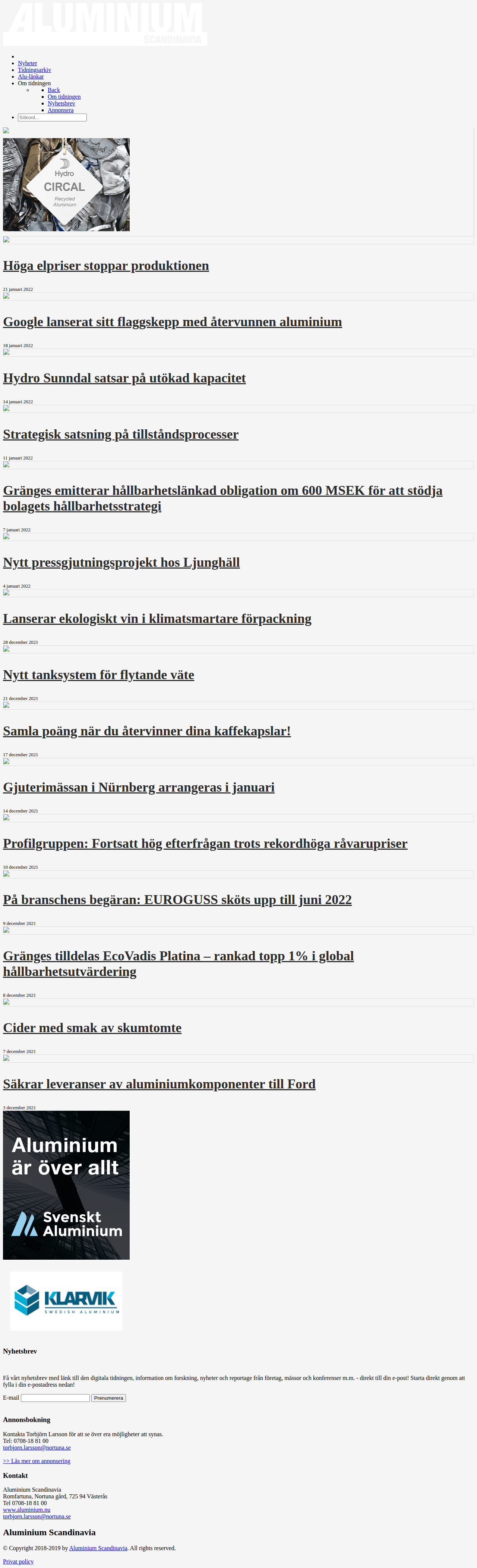Open www.aluminium.nu link
The height and width of the screenshot is (1568, 477).
coord(27,1510)
